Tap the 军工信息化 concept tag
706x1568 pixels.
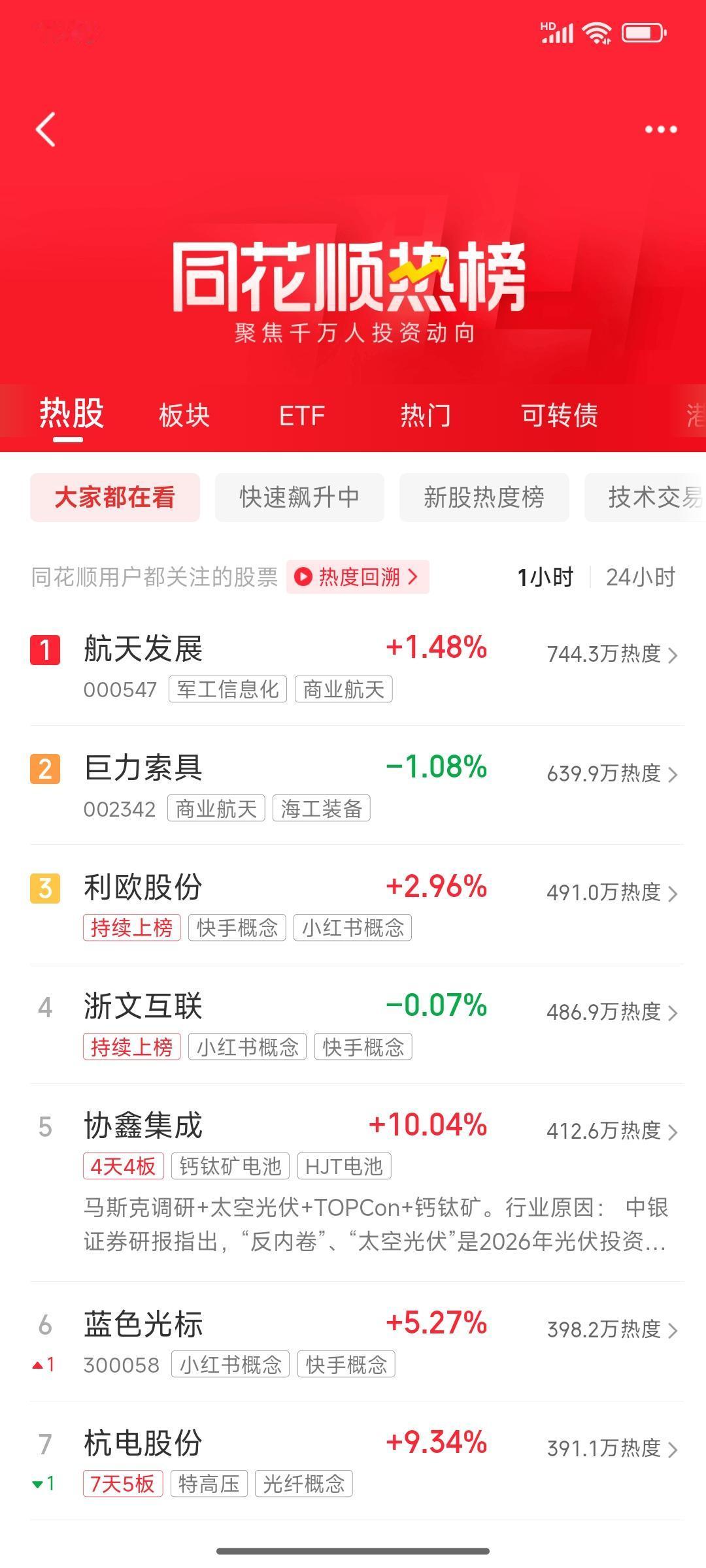click(227, 689)
